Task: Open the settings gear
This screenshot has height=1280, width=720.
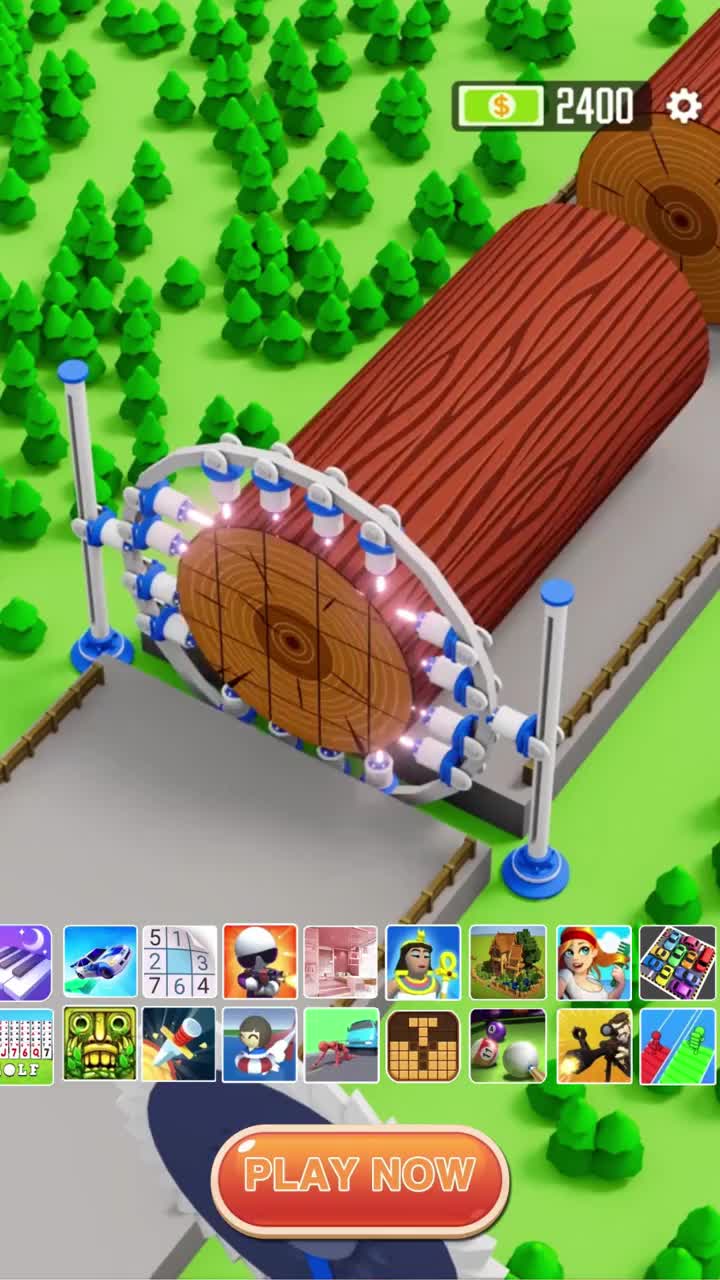Action: coord(683,106)
